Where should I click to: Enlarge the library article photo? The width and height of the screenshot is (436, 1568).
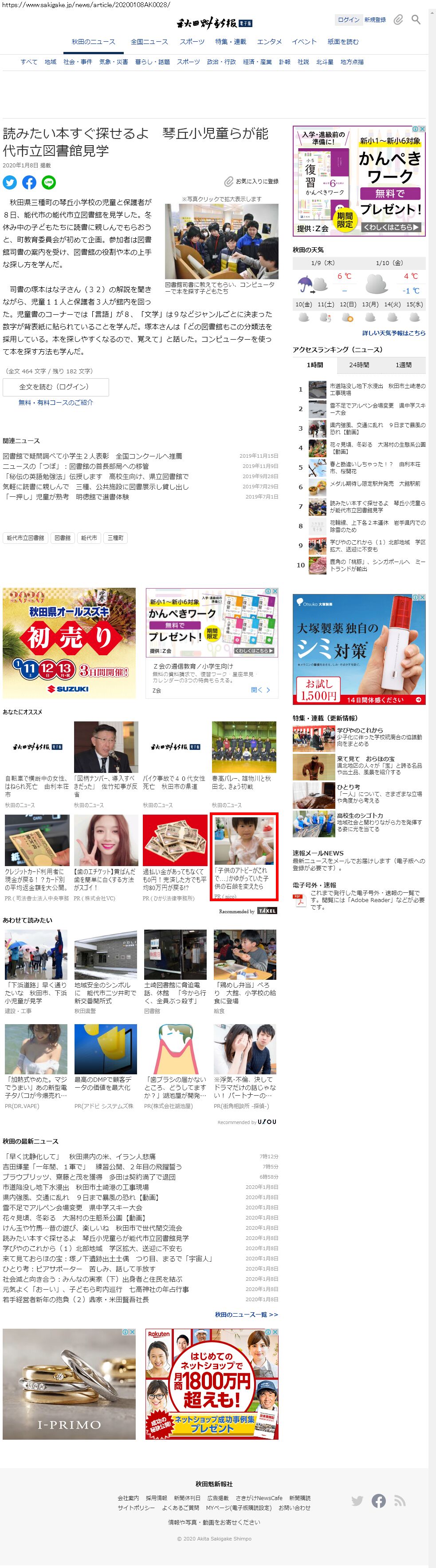click(x=221, y=241)
